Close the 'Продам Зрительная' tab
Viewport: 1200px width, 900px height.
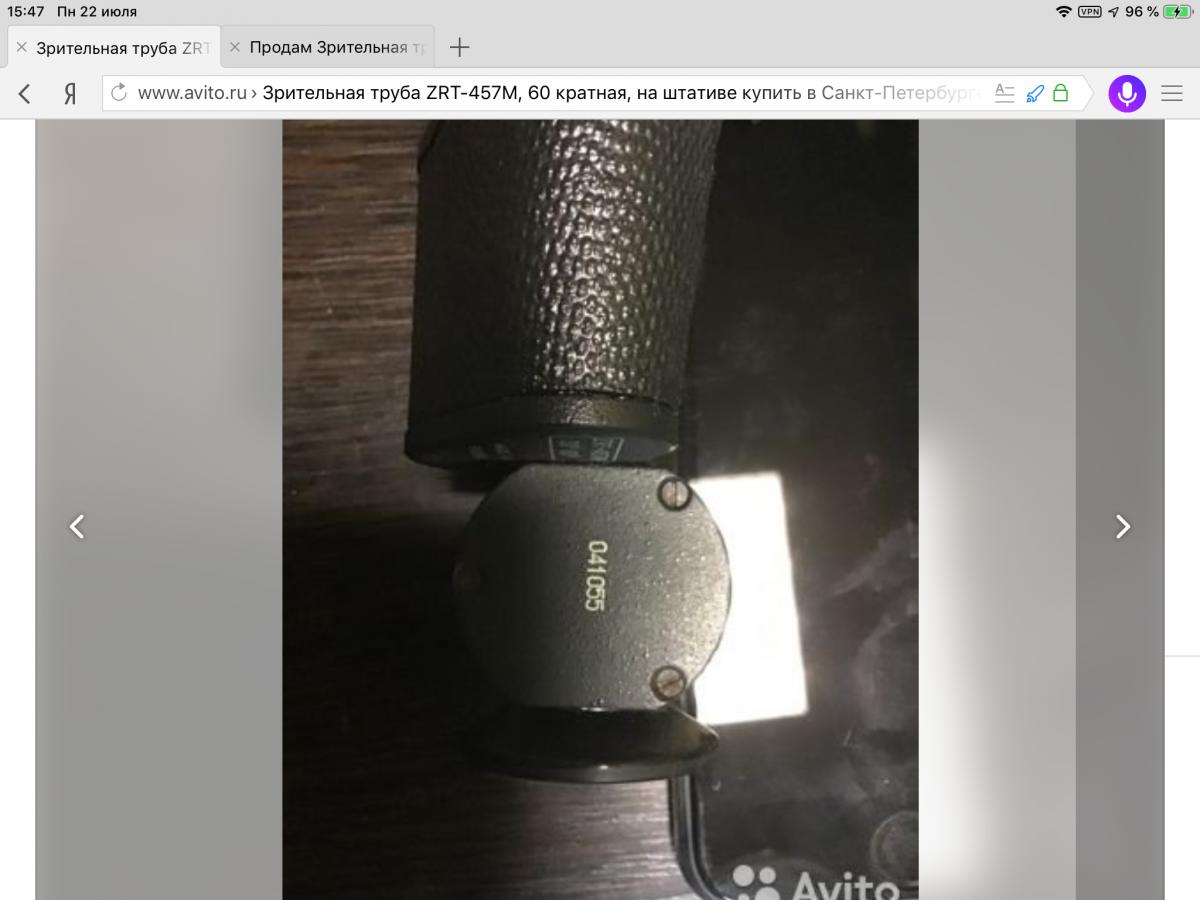235,47
